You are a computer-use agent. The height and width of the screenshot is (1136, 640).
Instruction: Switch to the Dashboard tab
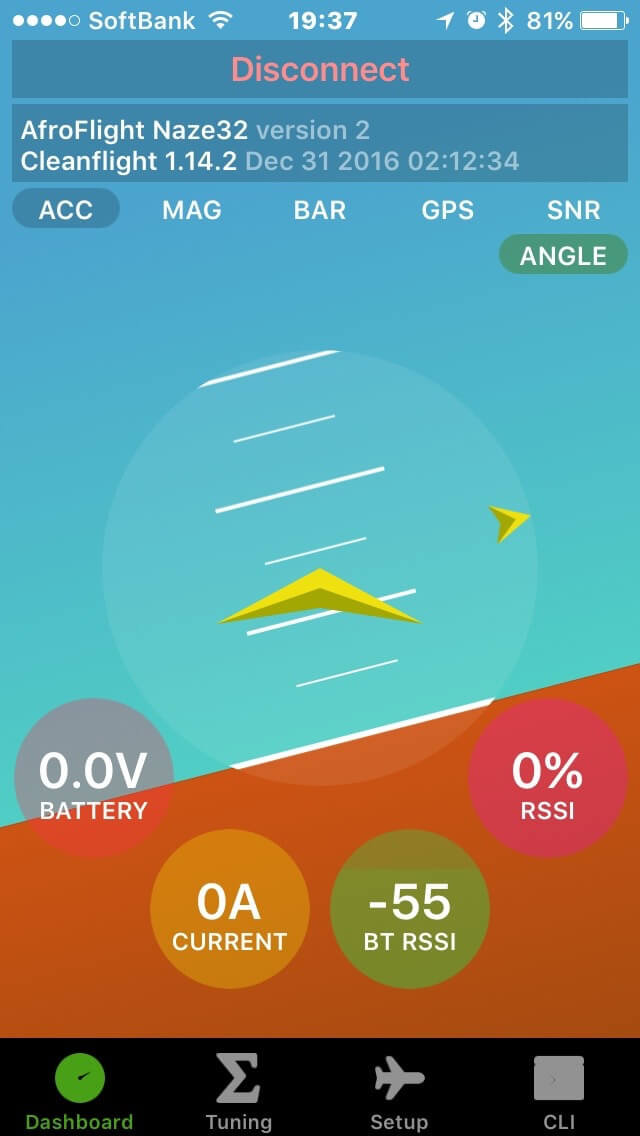pos(79,1092)
